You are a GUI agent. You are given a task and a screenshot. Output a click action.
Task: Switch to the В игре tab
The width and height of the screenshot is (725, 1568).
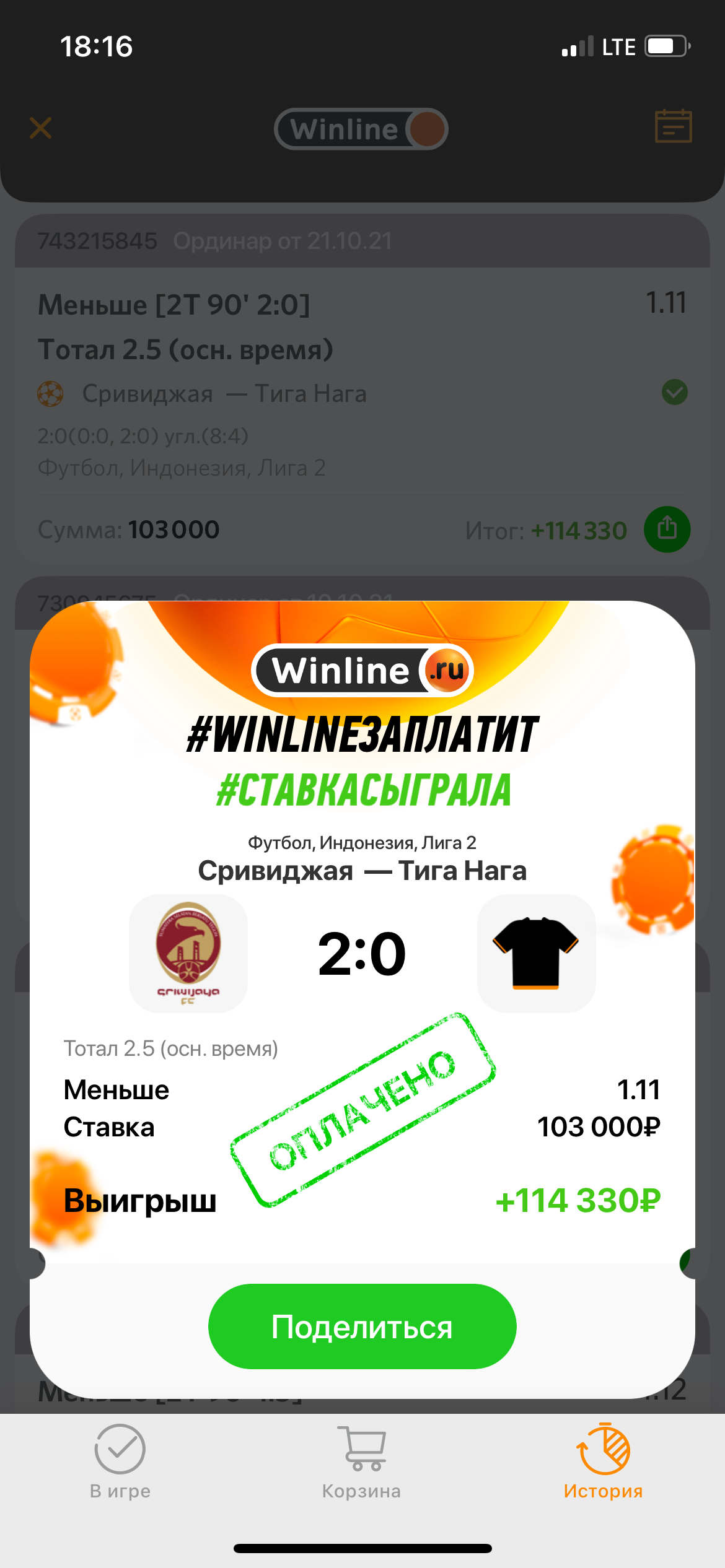[x=120, y=1461]
